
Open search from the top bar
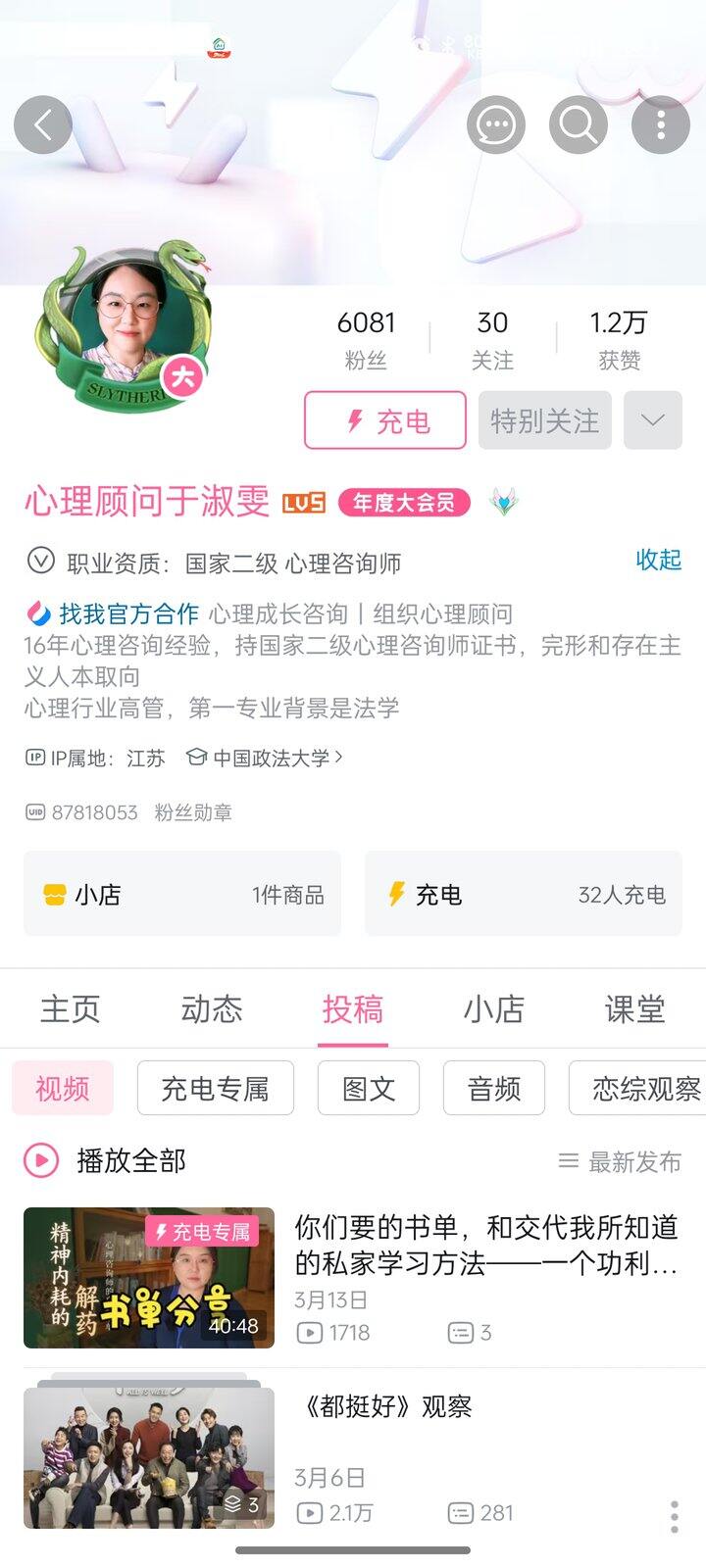point(578,124)
